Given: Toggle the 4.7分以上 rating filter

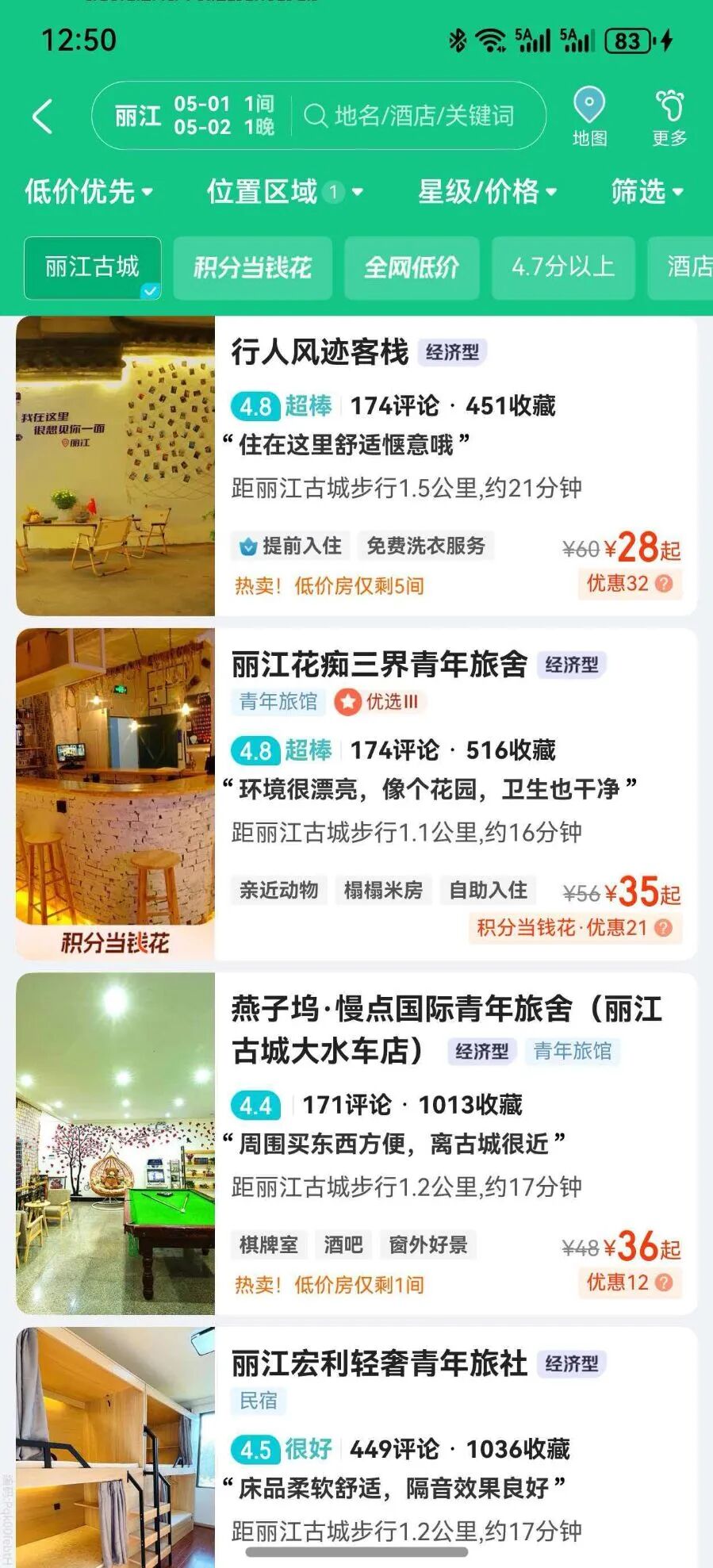Looking at the screenshot, I should coord(563,268).
